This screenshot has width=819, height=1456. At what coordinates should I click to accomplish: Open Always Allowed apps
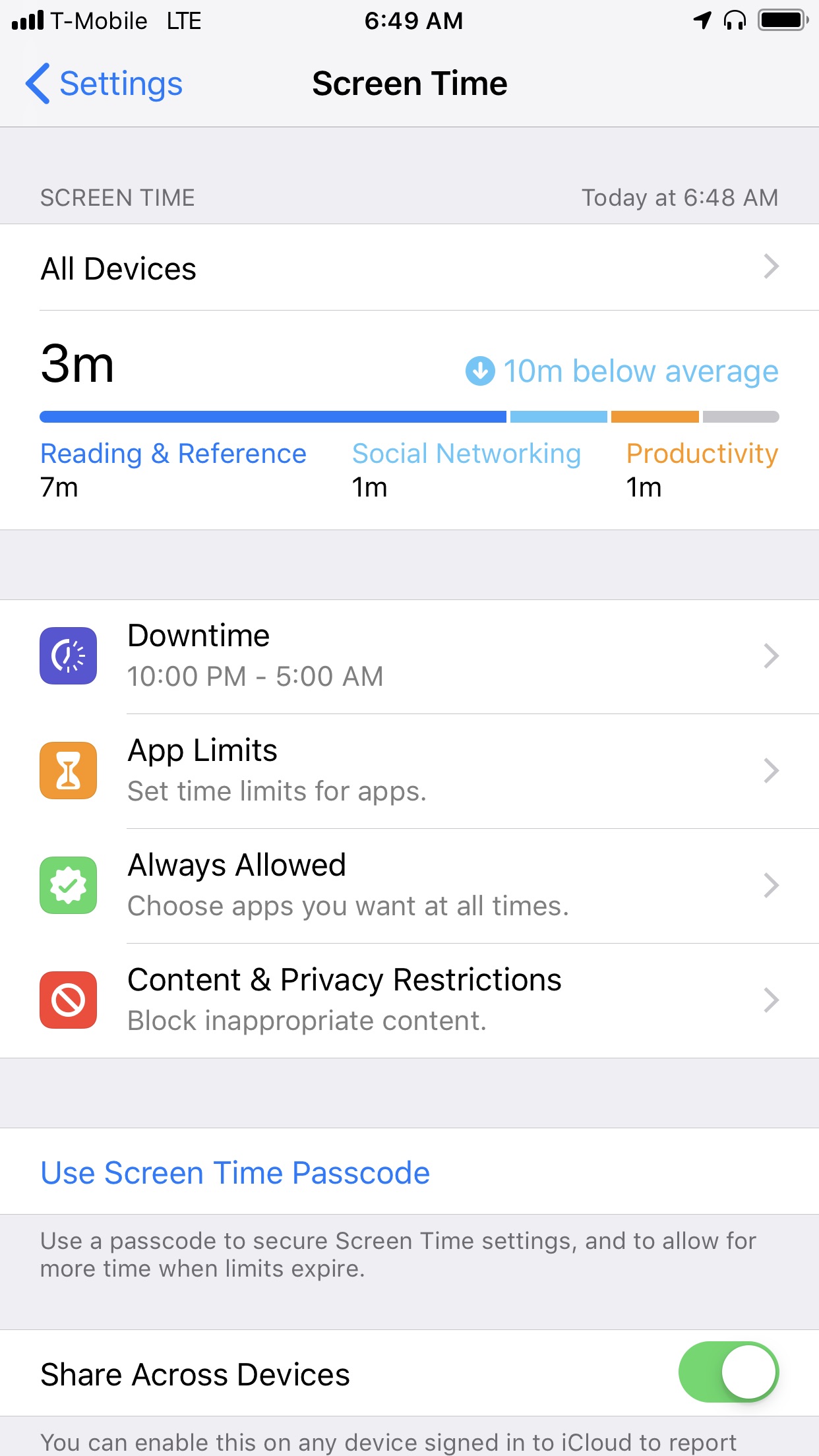[409, 886]
